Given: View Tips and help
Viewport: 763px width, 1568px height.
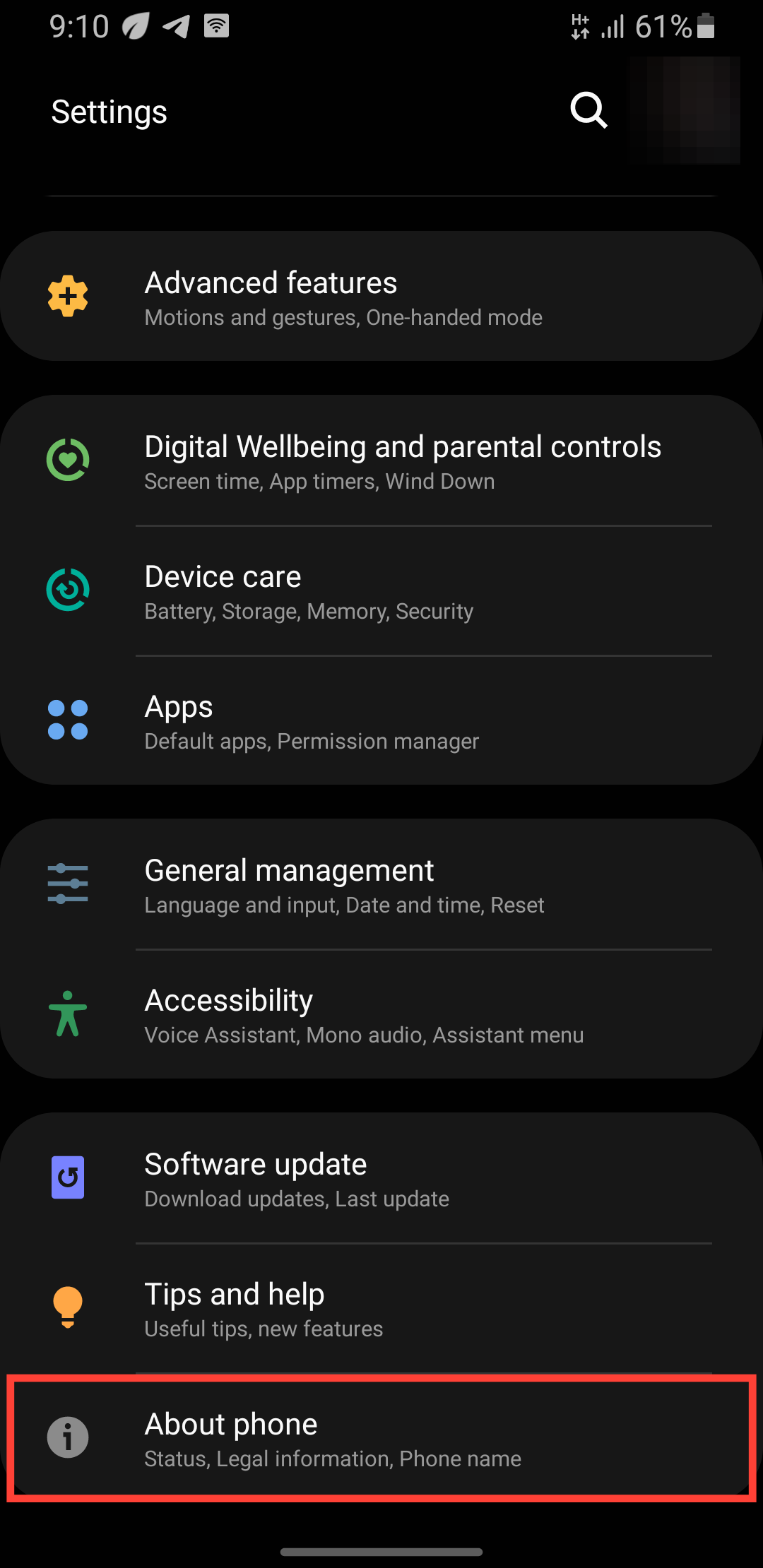Looking at the screenshot, I should 381,1309.
